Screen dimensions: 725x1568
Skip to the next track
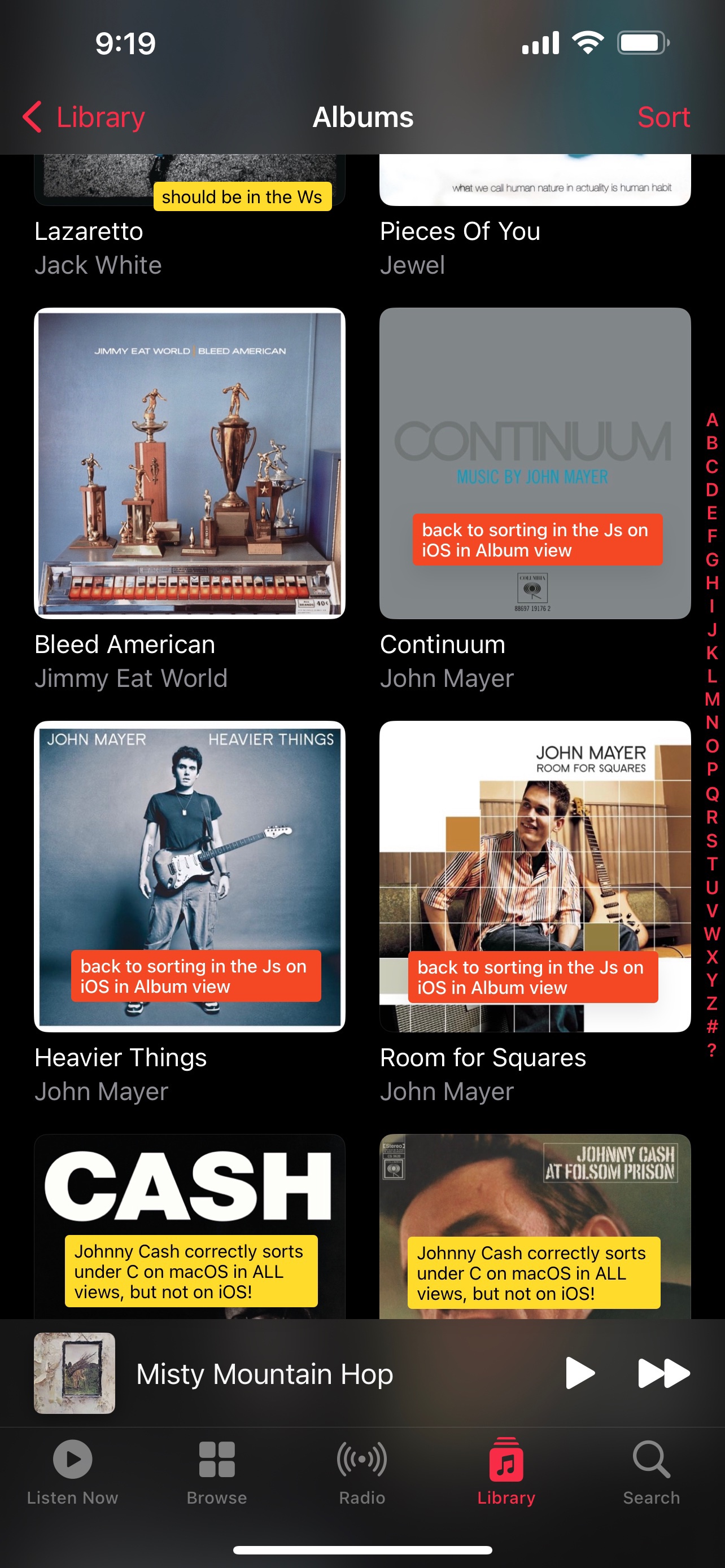[x=663, y=1373]
